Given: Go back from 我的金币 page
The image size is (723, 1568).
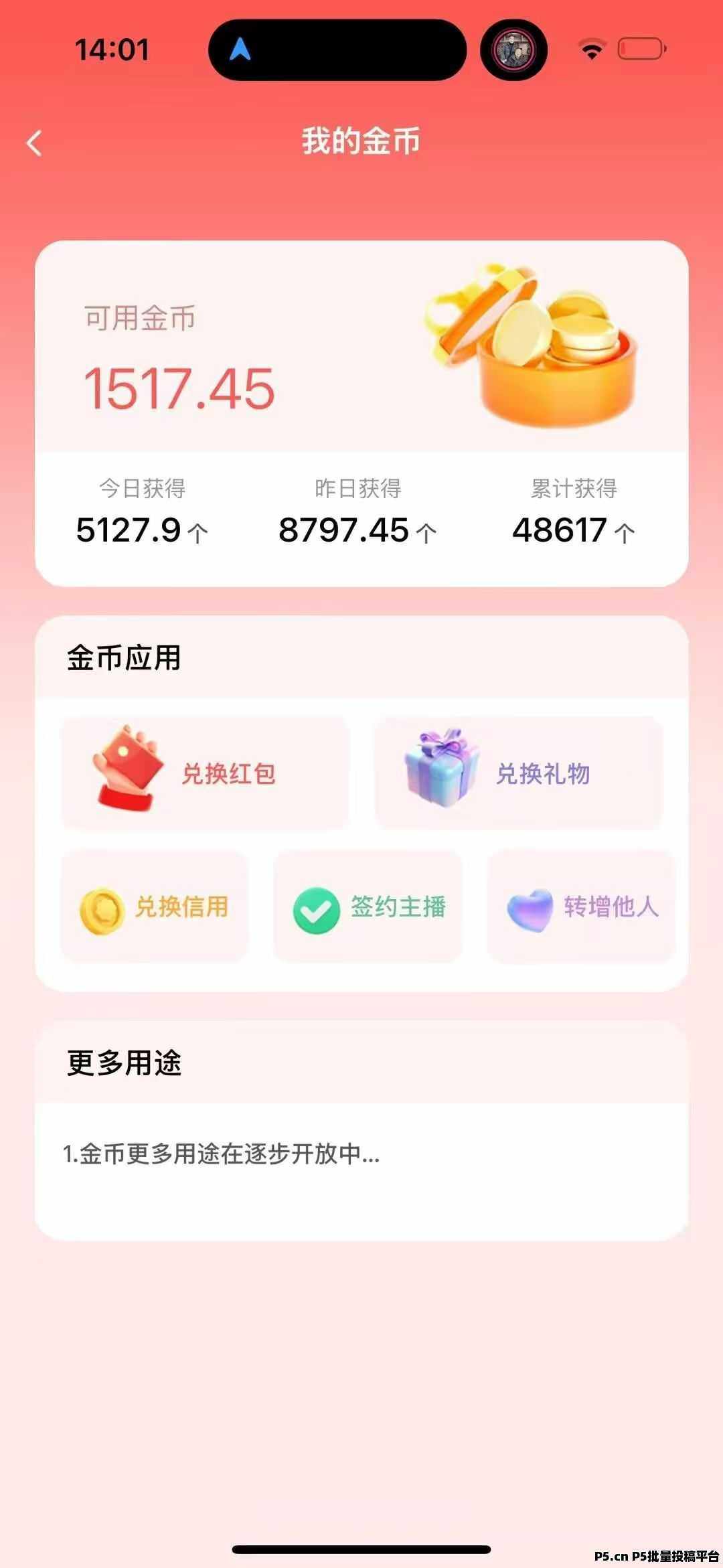Looking at the screenshot, I should coord(35,143).
